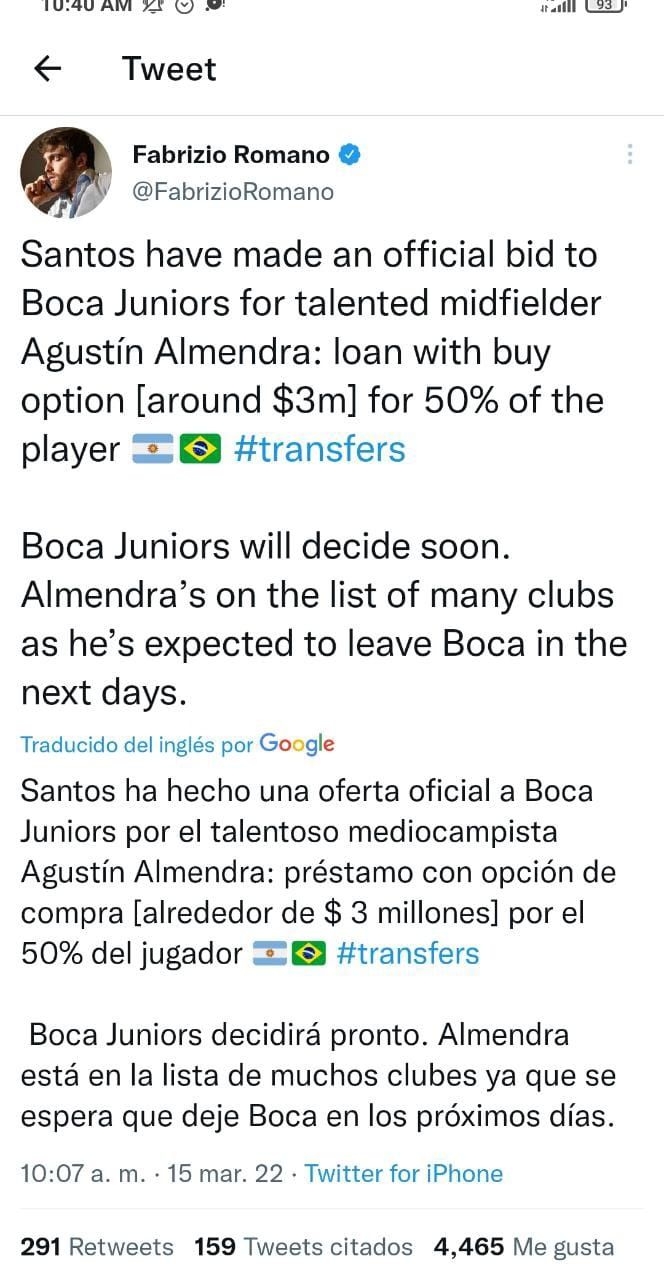Tap the #transfers hashtag in the English tweet
Viewport: 664px width, 1280px height.
[x=319, y=449]
